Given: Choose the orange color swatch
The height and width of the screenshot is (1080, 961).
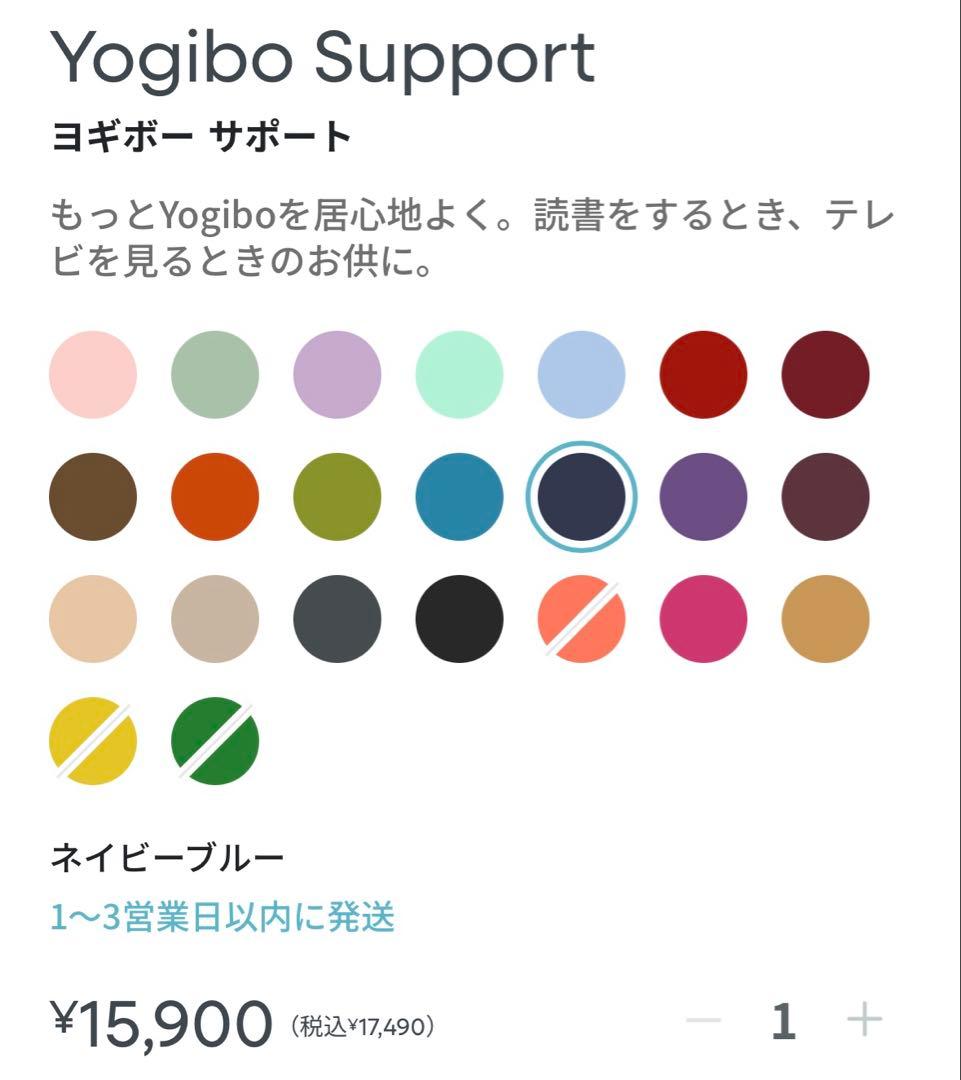Looking at the screenshot, I should click(215, 497).
